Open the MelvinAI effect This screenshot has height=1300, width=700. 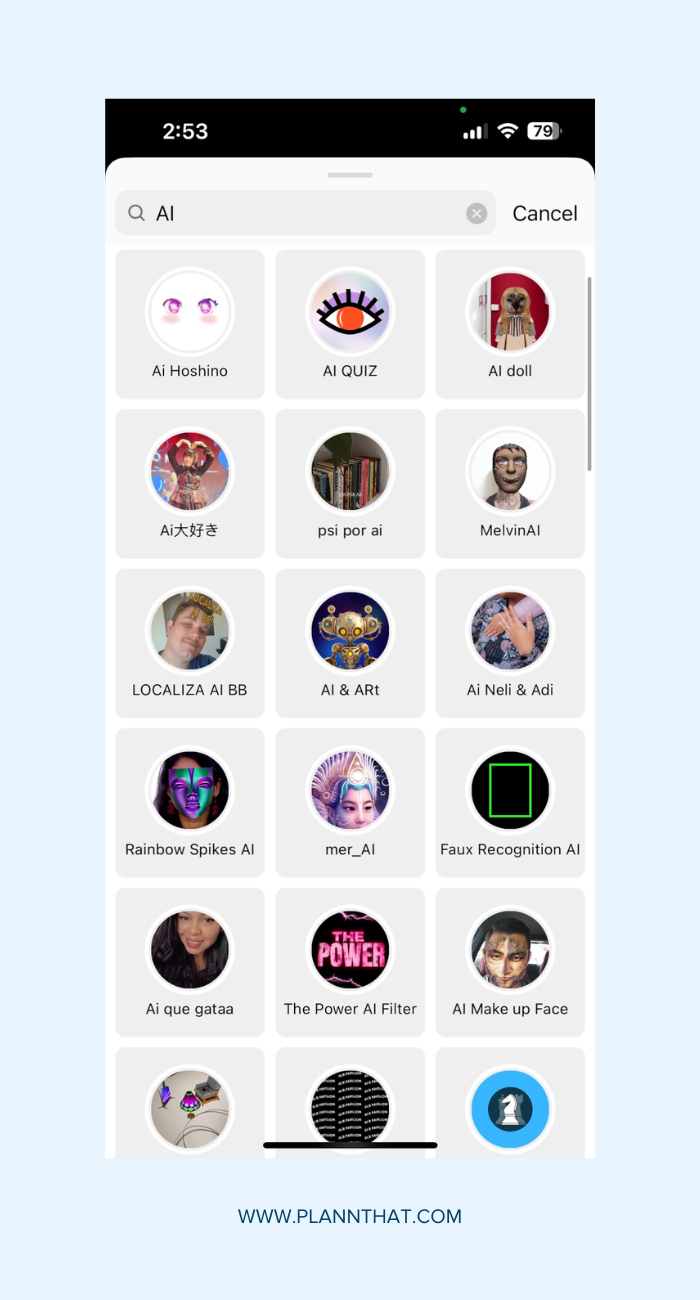click(510, 483)
